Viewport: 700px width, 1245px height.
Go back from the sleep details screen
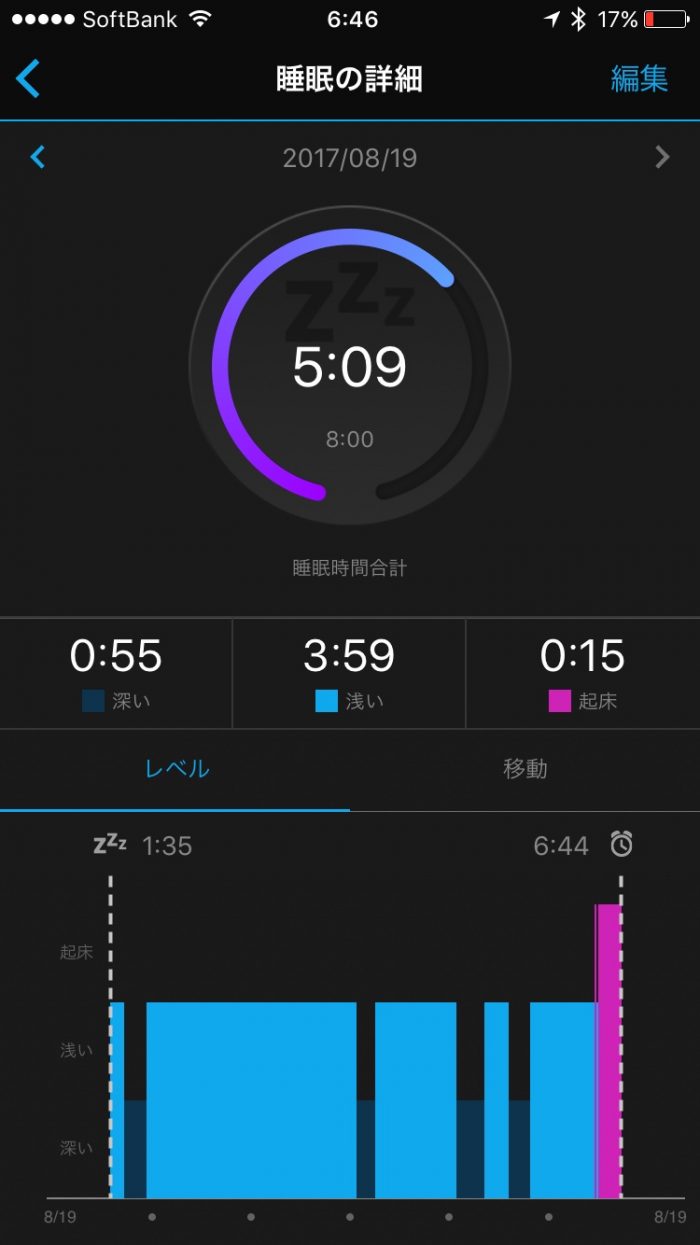28,79
